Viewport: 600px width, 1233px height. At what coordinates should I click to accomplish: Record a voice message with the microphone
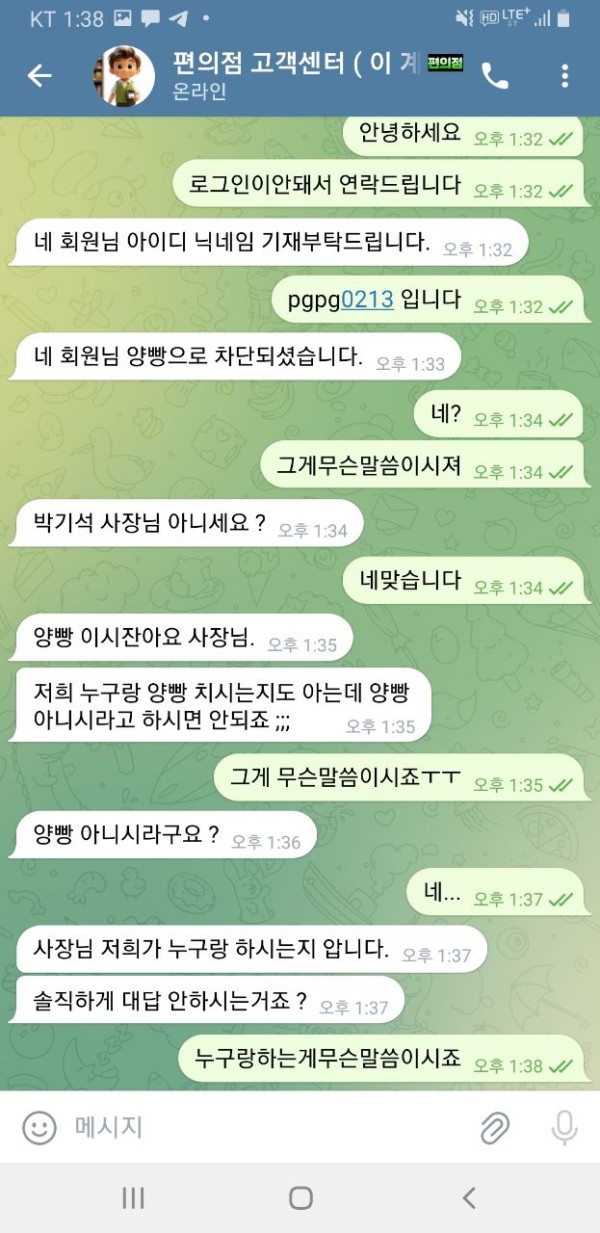(x=564, y=1128)
